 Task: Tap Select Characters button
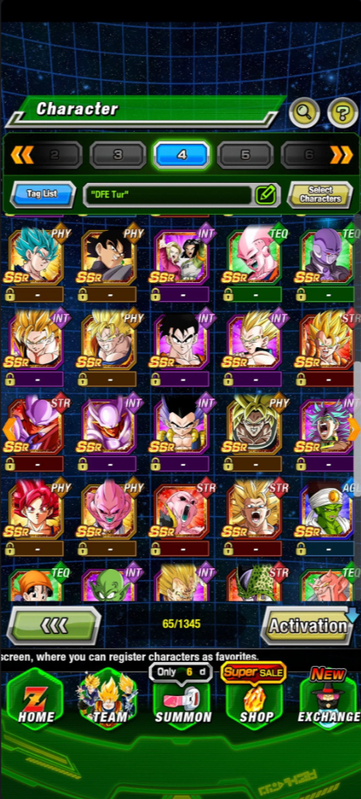point(320,195)
